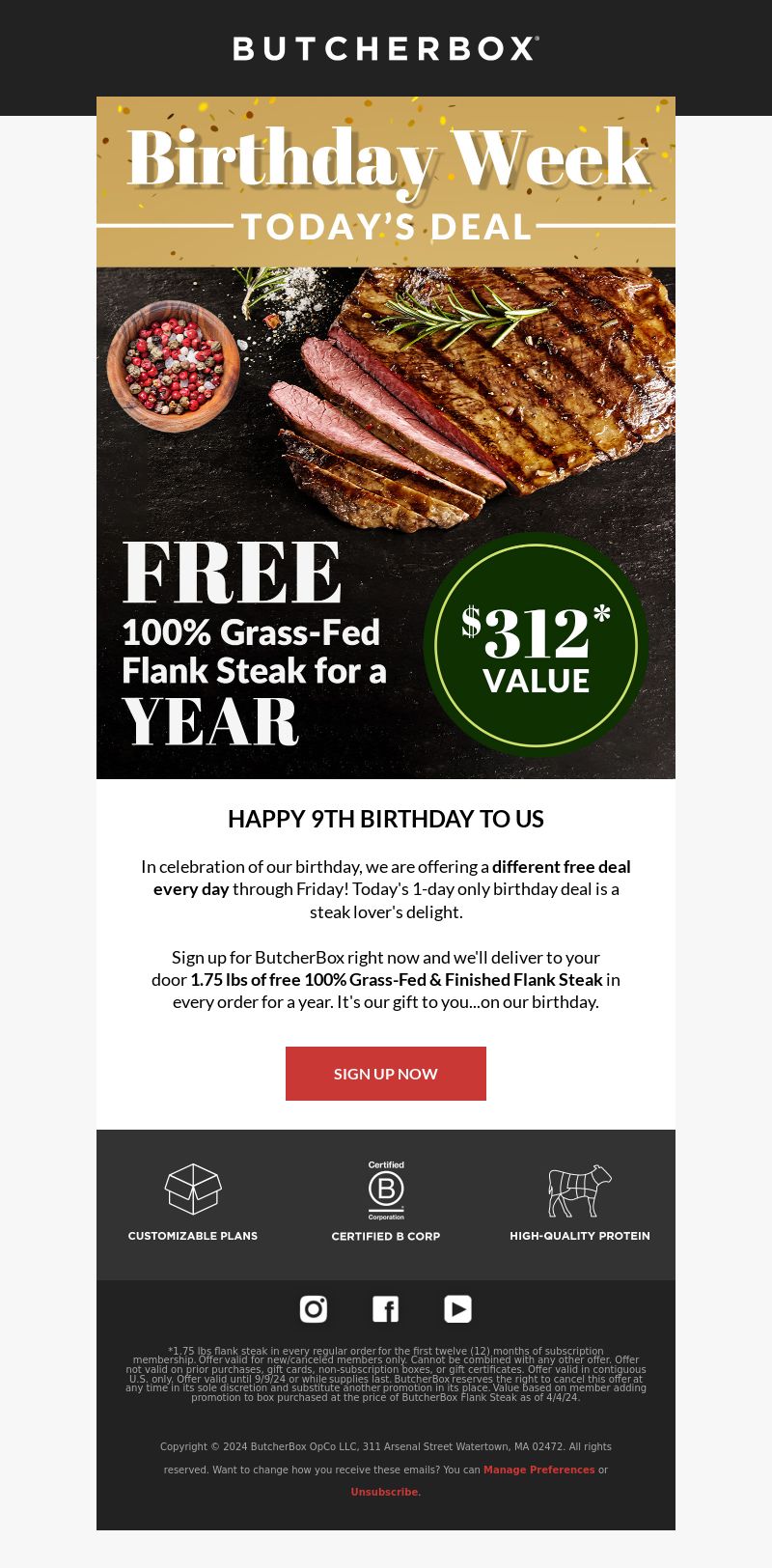Open ButcherBox's Instagram page
This screenshot has height=1568, width=772.
pyautogui.click(x=314, y=1309)
